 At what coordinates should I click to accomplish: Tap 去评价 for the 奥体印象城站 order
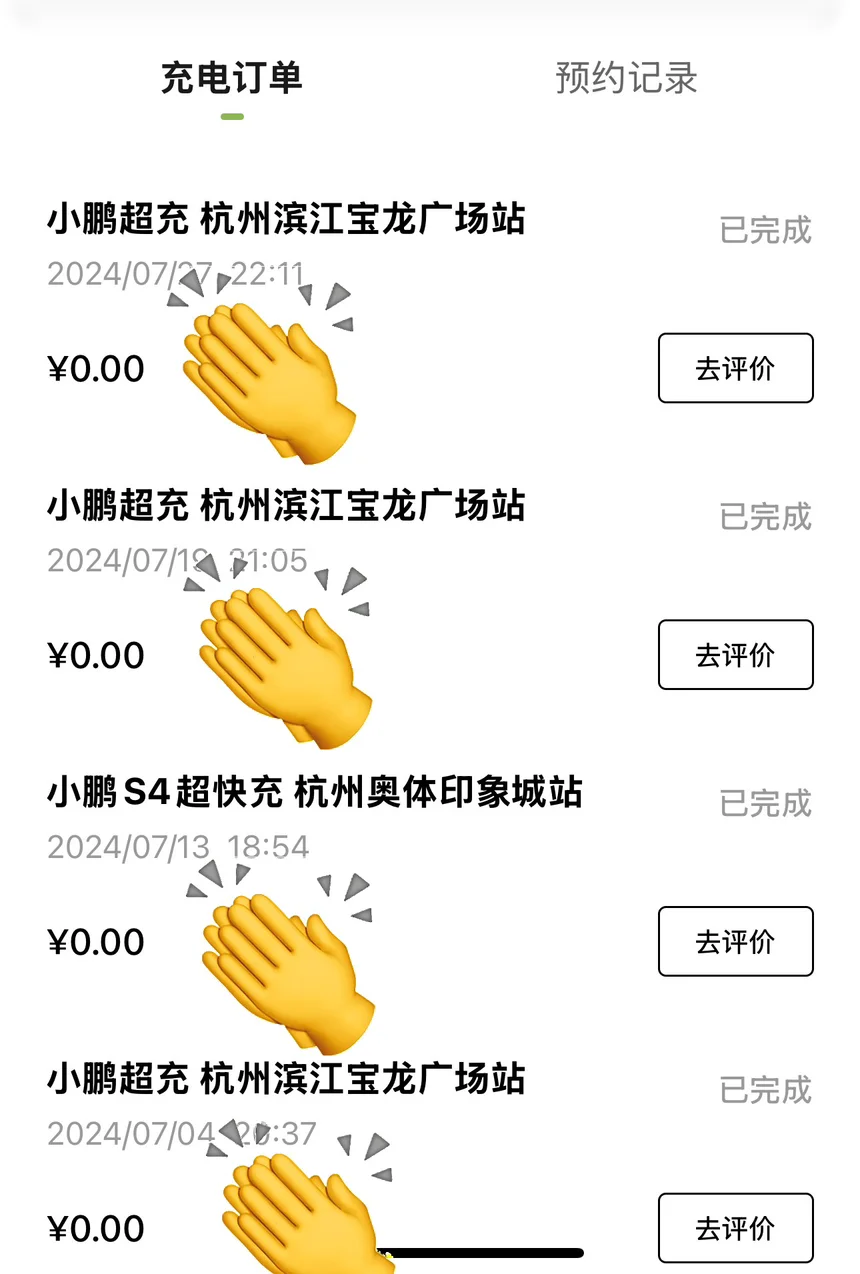pyautogui.click(x=735, y=941)
